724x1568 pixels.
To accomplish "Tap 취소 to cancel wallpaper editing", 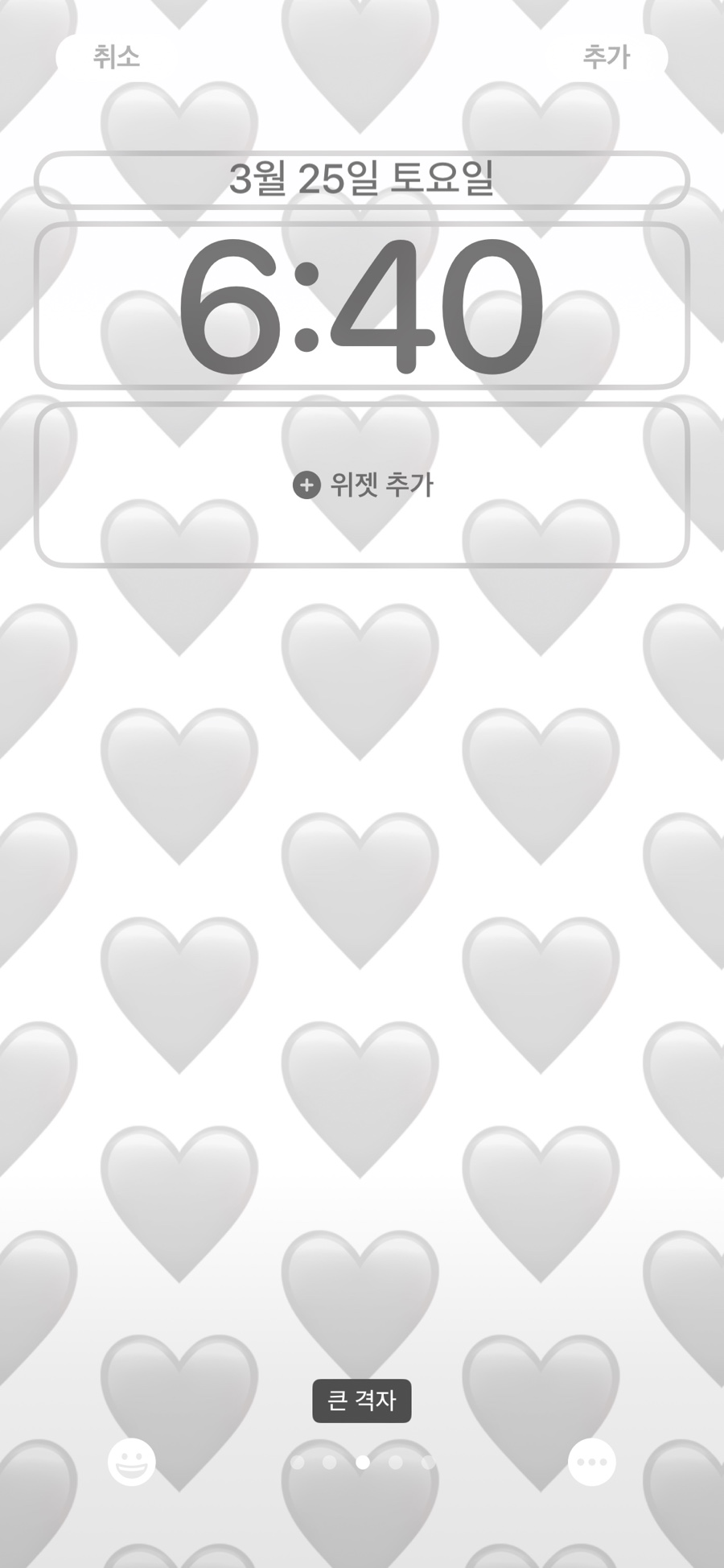I will pyautogui.click(x=117, y=56).
